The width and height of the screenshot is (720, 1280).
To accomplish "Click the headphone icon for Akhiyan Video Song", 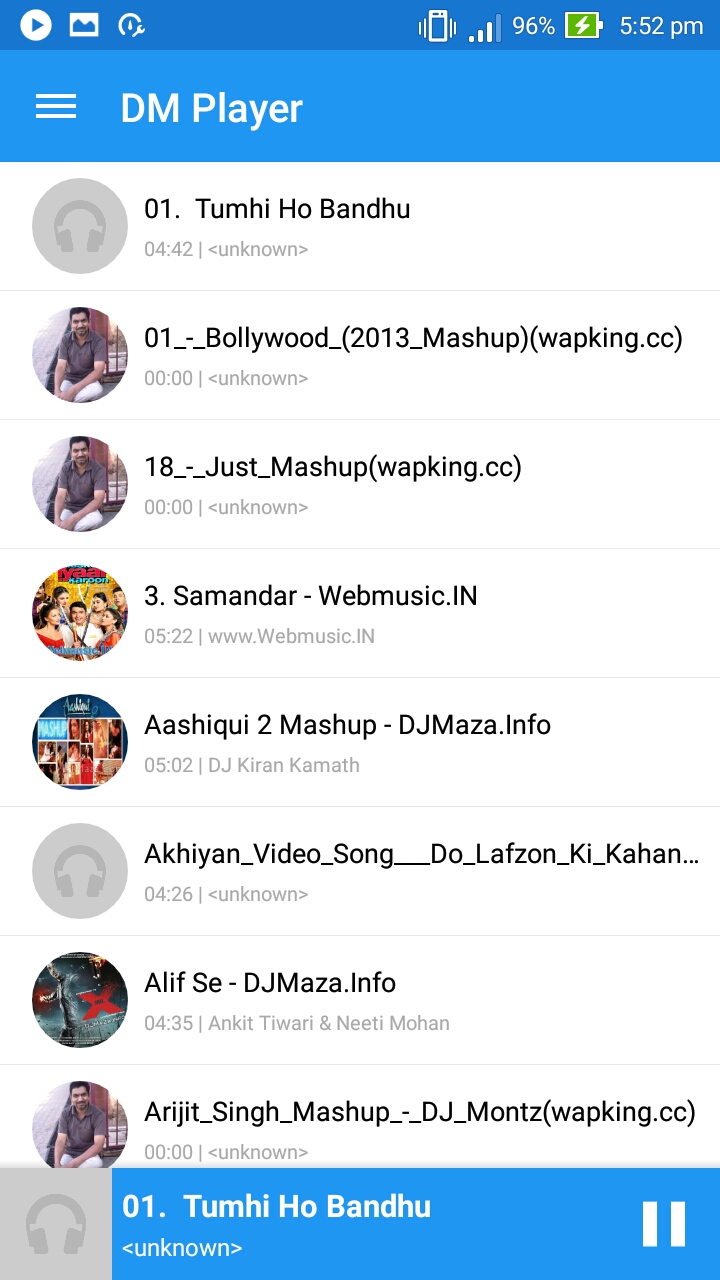I will [x=79, y=871].
